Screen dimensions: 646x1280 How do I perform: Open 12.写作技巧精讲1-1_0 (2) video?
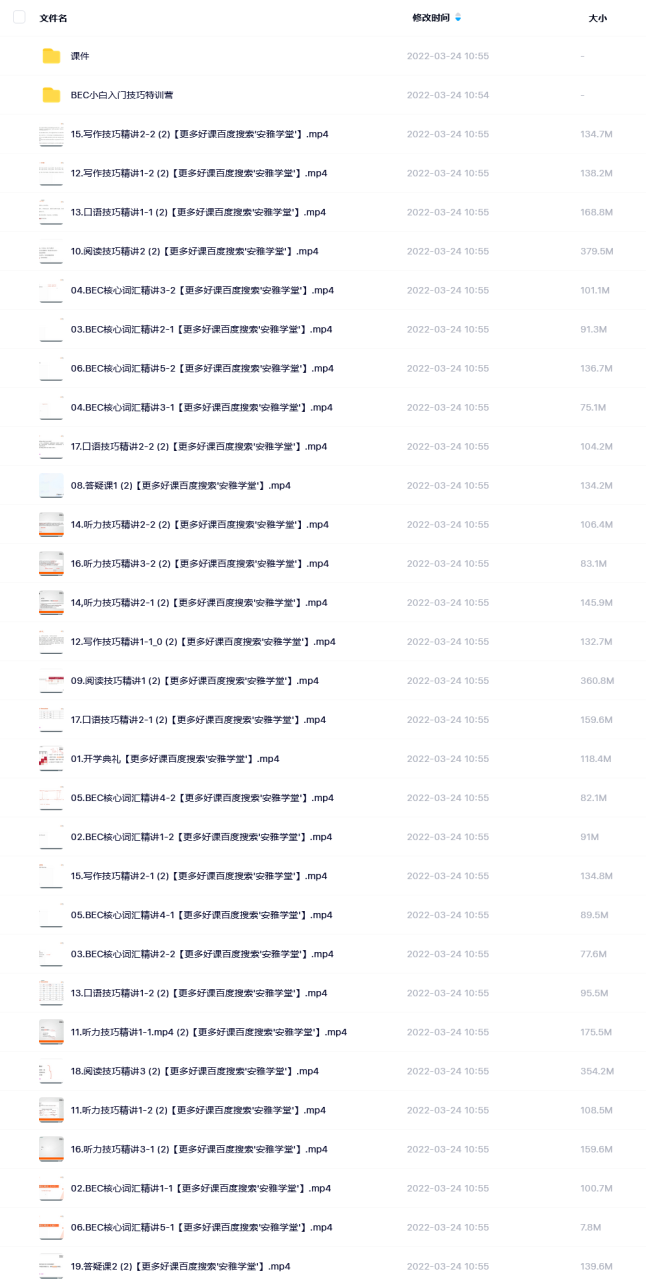pyautogui.click(x=203, y=642)
